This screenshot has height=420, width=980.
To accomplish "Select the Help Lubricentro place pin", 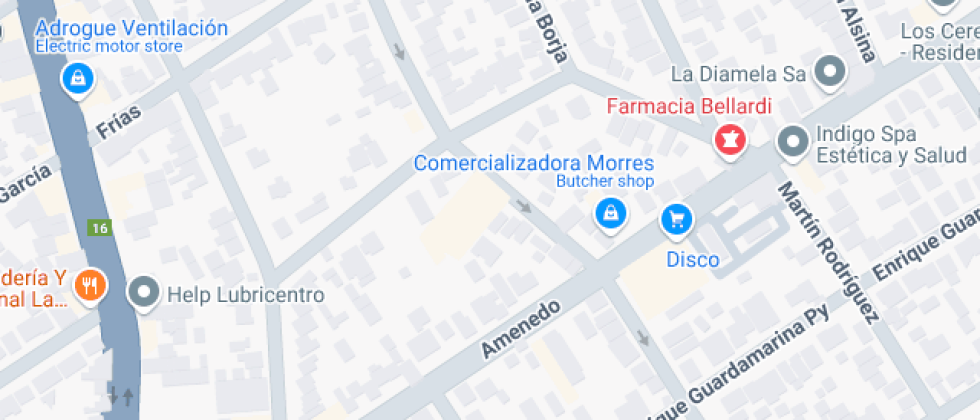I will click(146, 292).
